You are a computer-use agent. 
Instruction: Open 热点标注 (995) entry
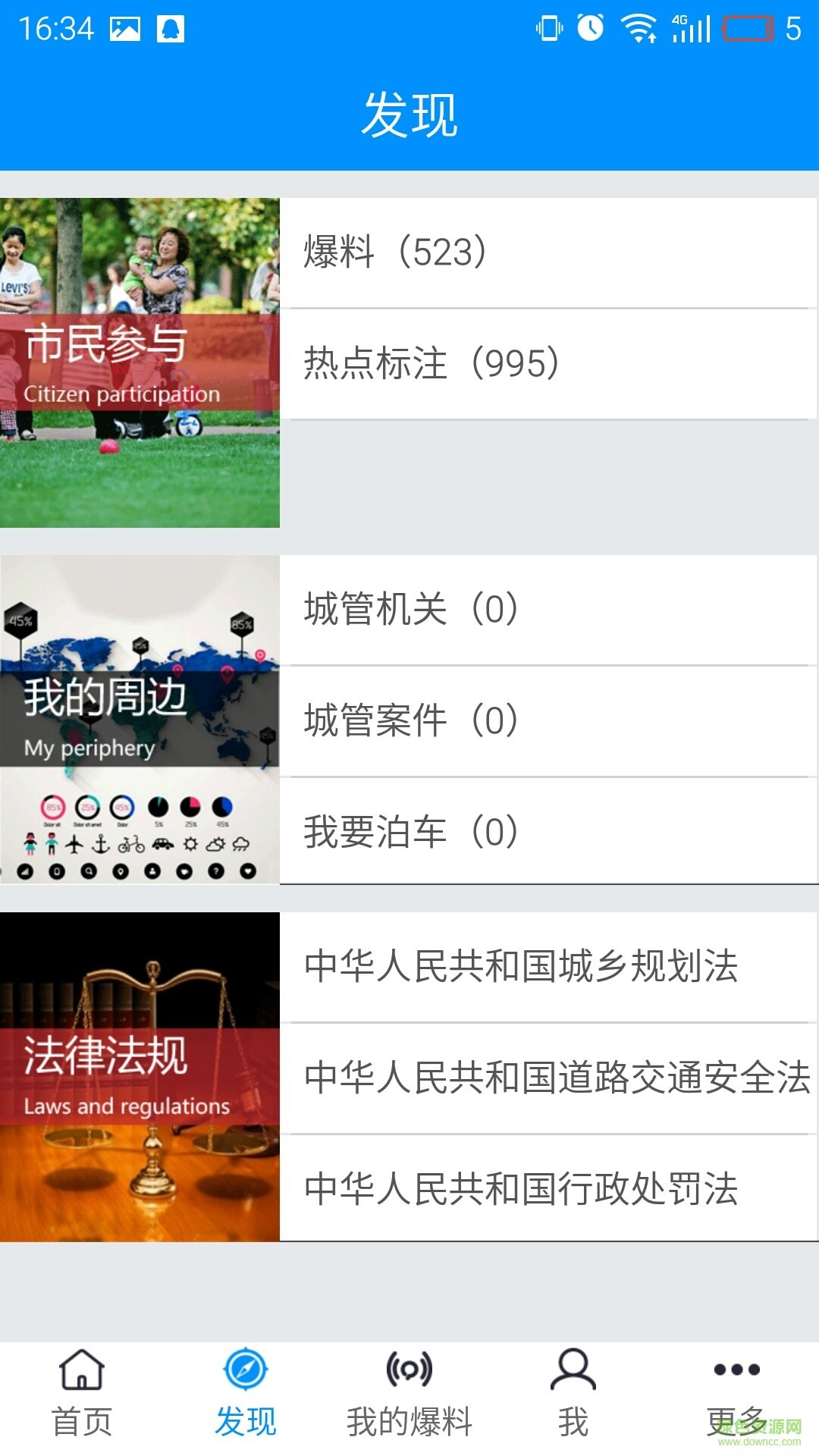[548, 364]
